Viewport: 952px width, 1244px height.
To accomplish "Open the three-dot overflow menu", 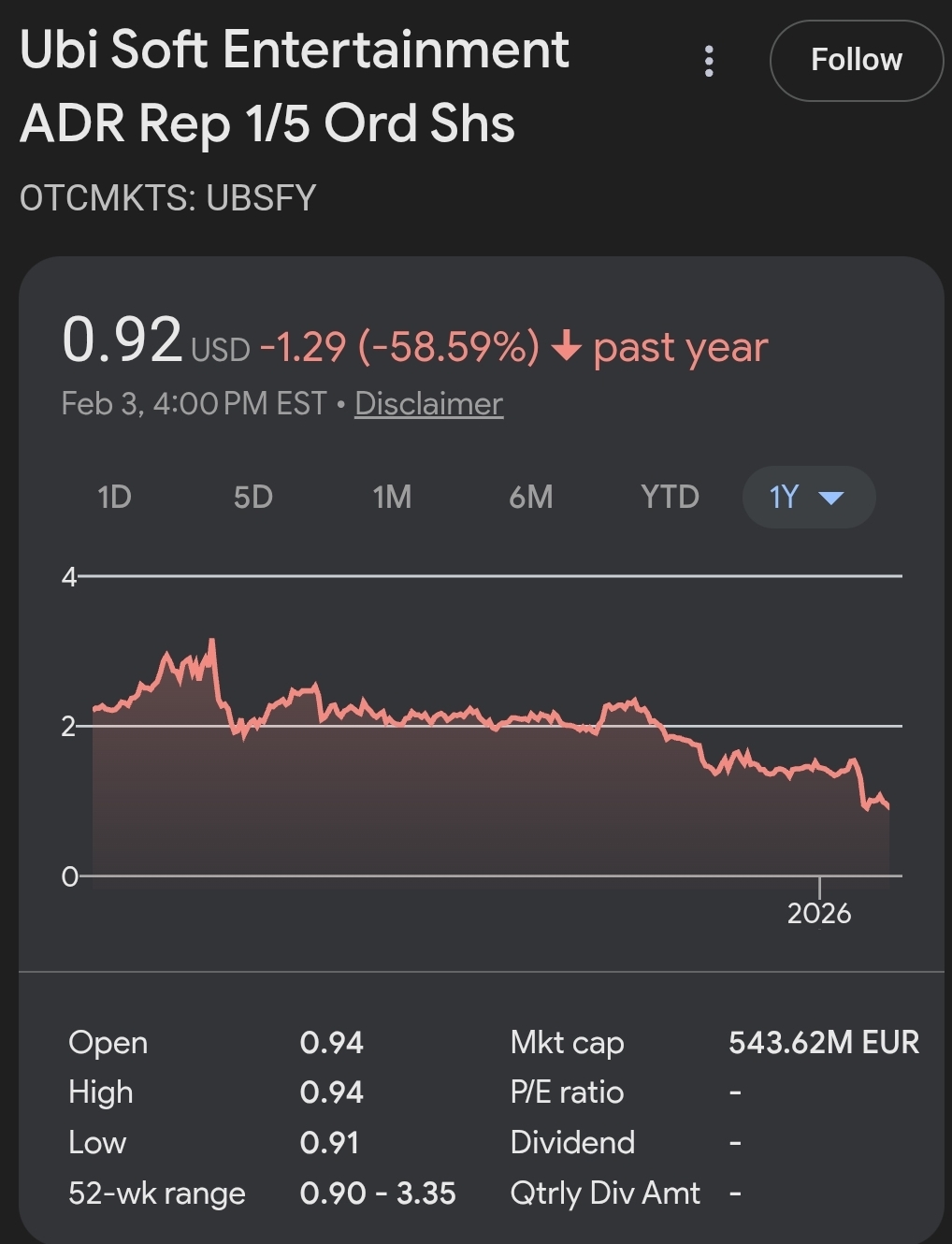I will point(709,61).
